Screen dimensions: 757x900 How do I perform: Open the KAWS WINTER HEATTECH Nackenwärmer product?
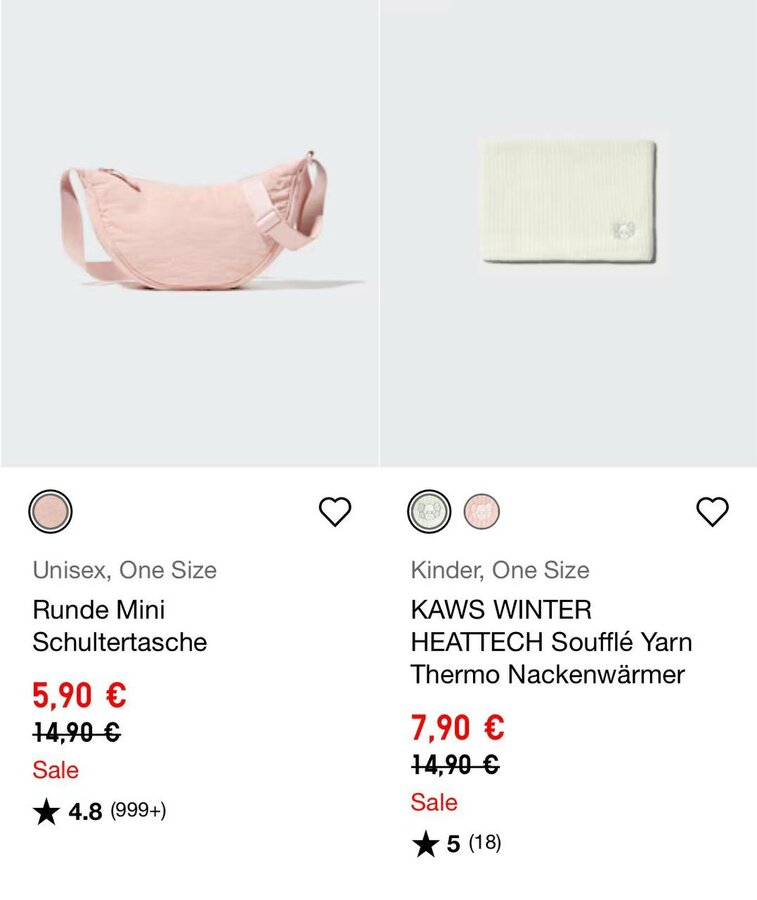point(568,235)
